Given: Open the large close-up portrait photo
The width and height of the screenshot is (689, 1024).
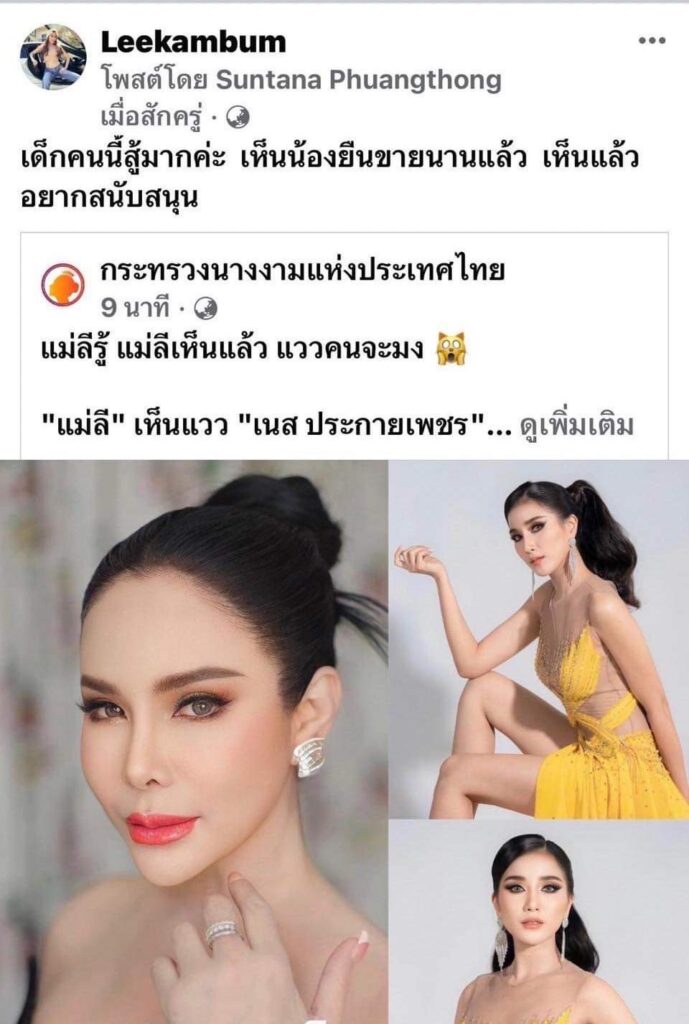Looking at the screenshot, I should coord(193,740).
